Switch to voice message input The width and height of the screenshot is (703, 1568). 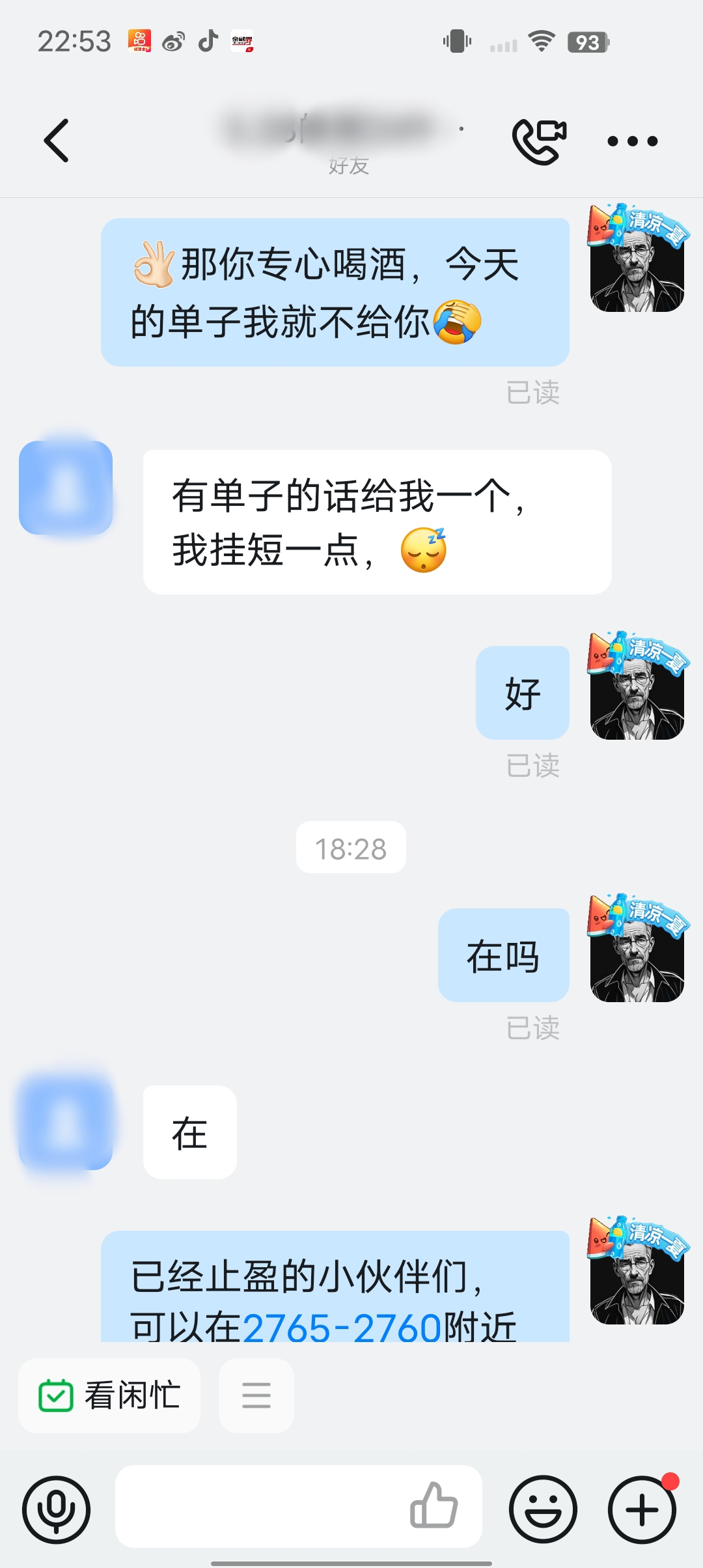pos(57,1509)
